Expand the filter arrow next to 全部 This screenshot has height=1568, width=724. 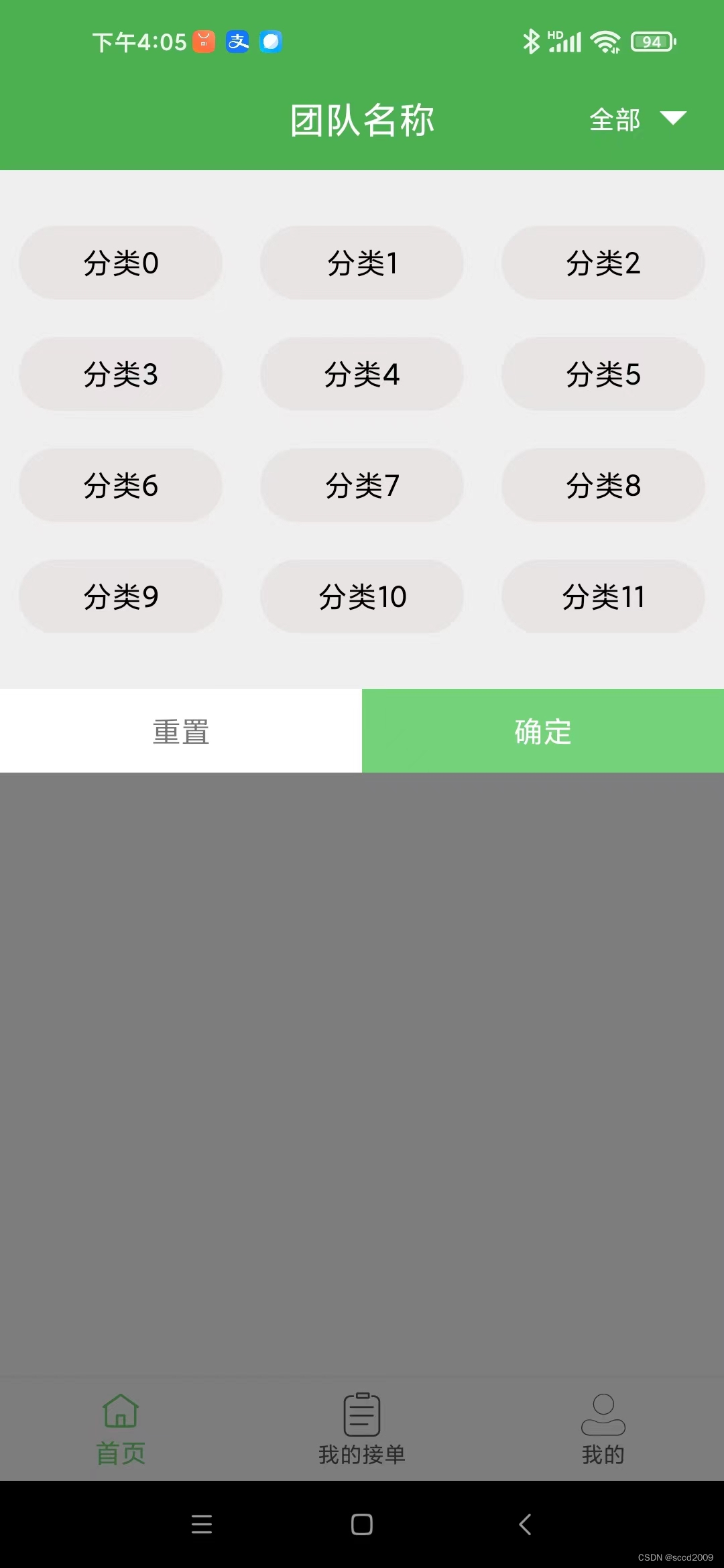point(673,119)
